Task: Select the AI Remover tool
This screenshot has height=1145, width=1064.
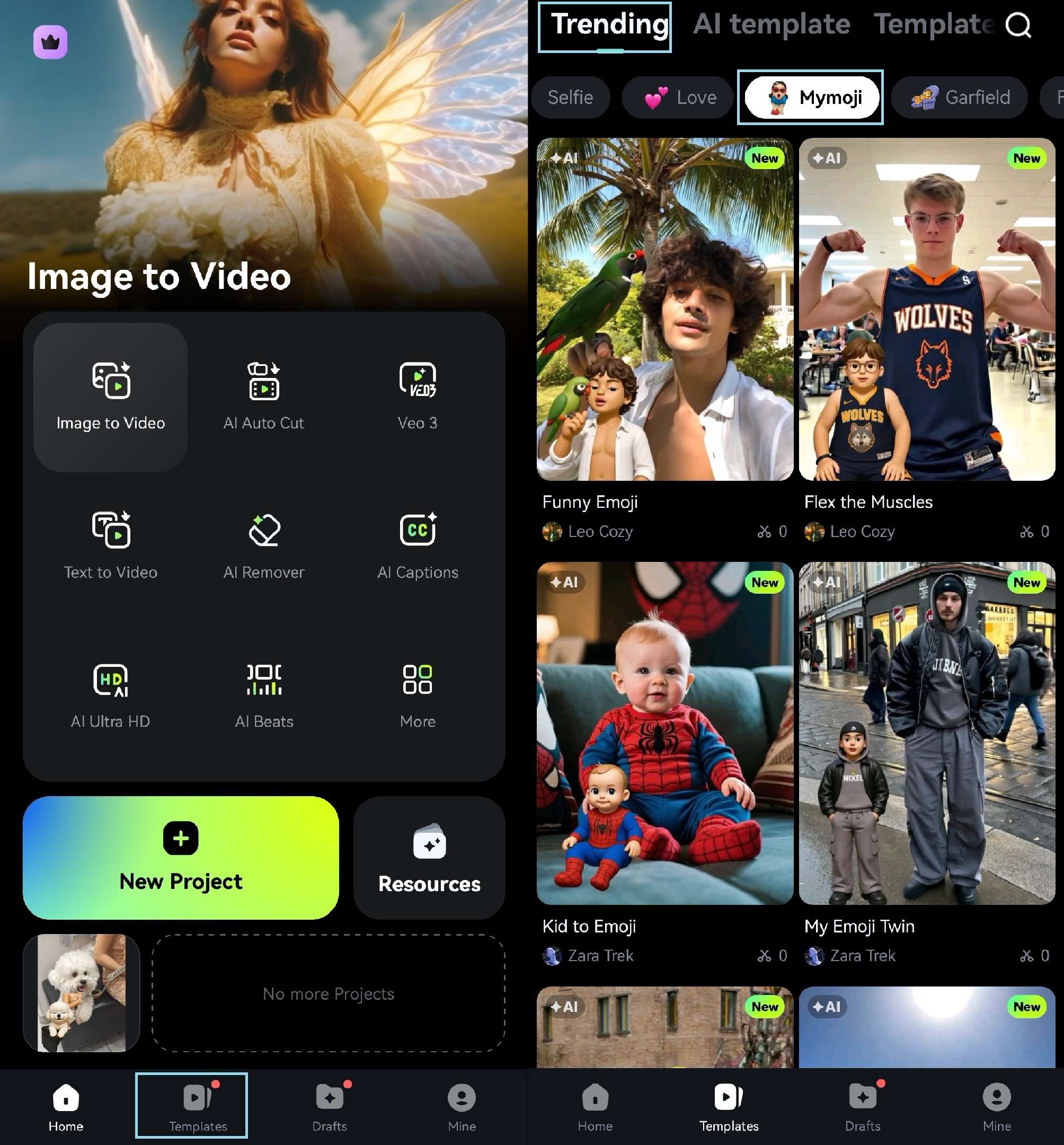Action: pos(264,545)
